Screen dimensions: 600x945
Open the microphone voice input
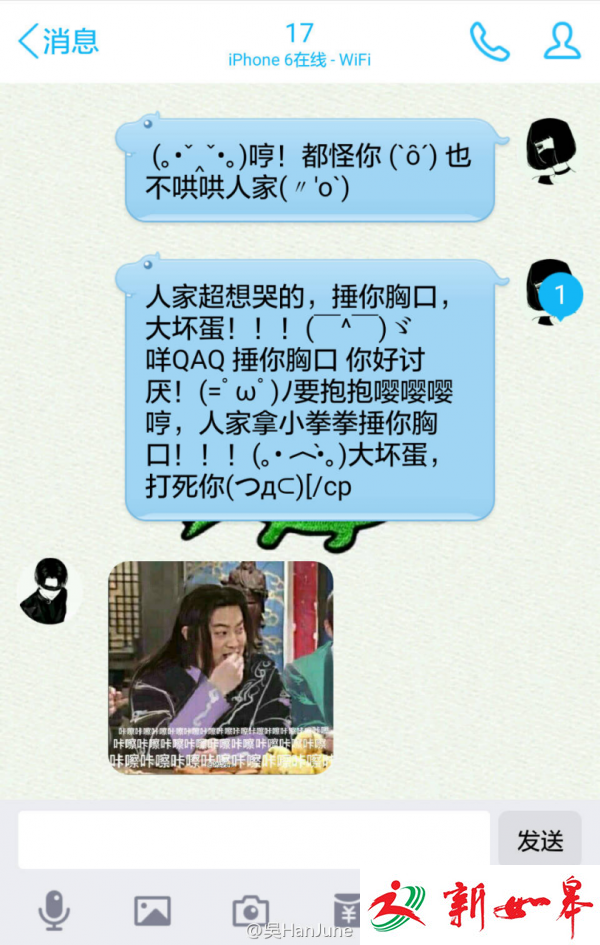coord(54,910)
